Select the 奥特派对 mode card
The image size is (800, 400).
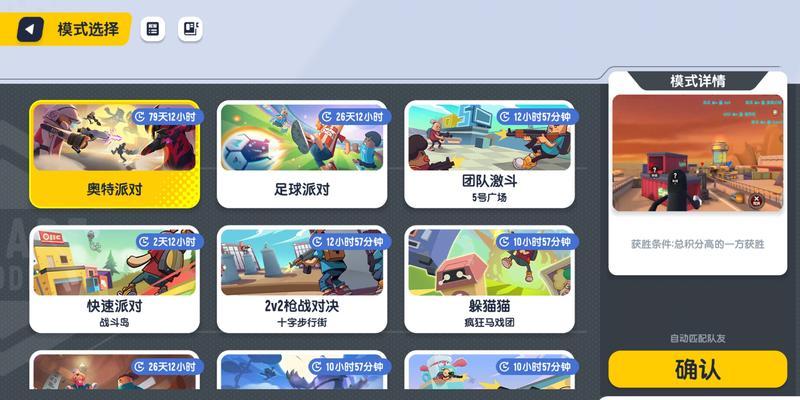pos(114,153)
